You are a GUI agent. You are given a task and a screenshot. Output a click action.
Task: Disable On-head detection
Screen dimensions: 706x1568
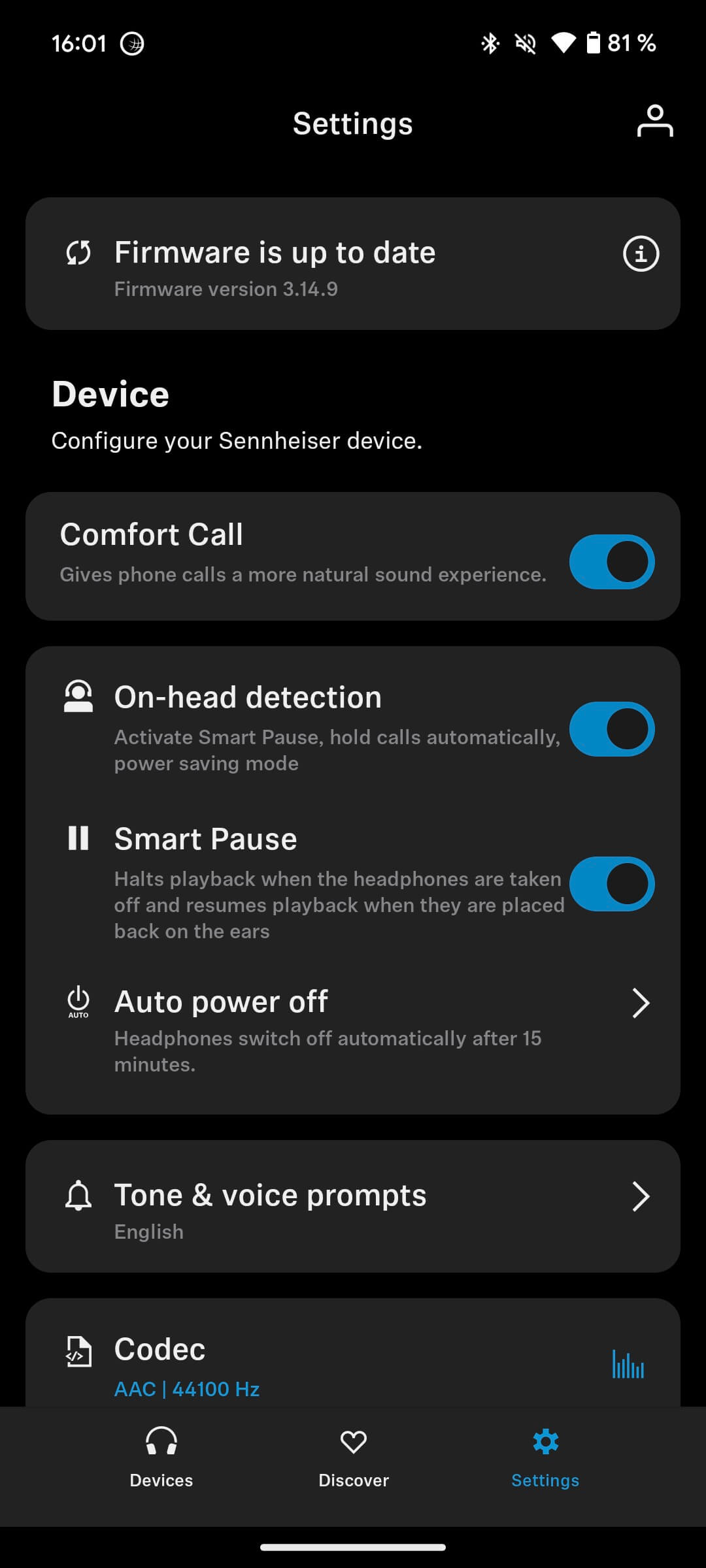pos(611,729)
